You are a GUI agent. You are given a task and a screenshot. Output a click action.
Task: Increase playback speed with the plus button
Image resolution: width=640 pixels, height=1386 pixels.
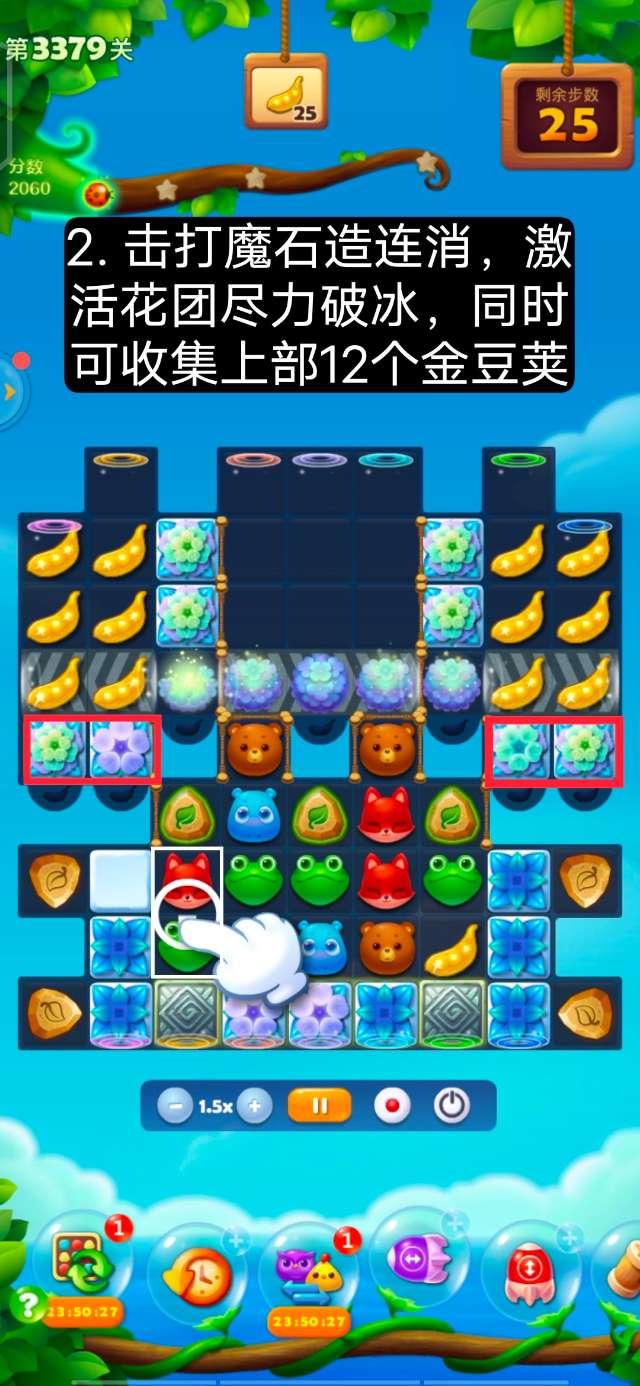coord(254,1106)
